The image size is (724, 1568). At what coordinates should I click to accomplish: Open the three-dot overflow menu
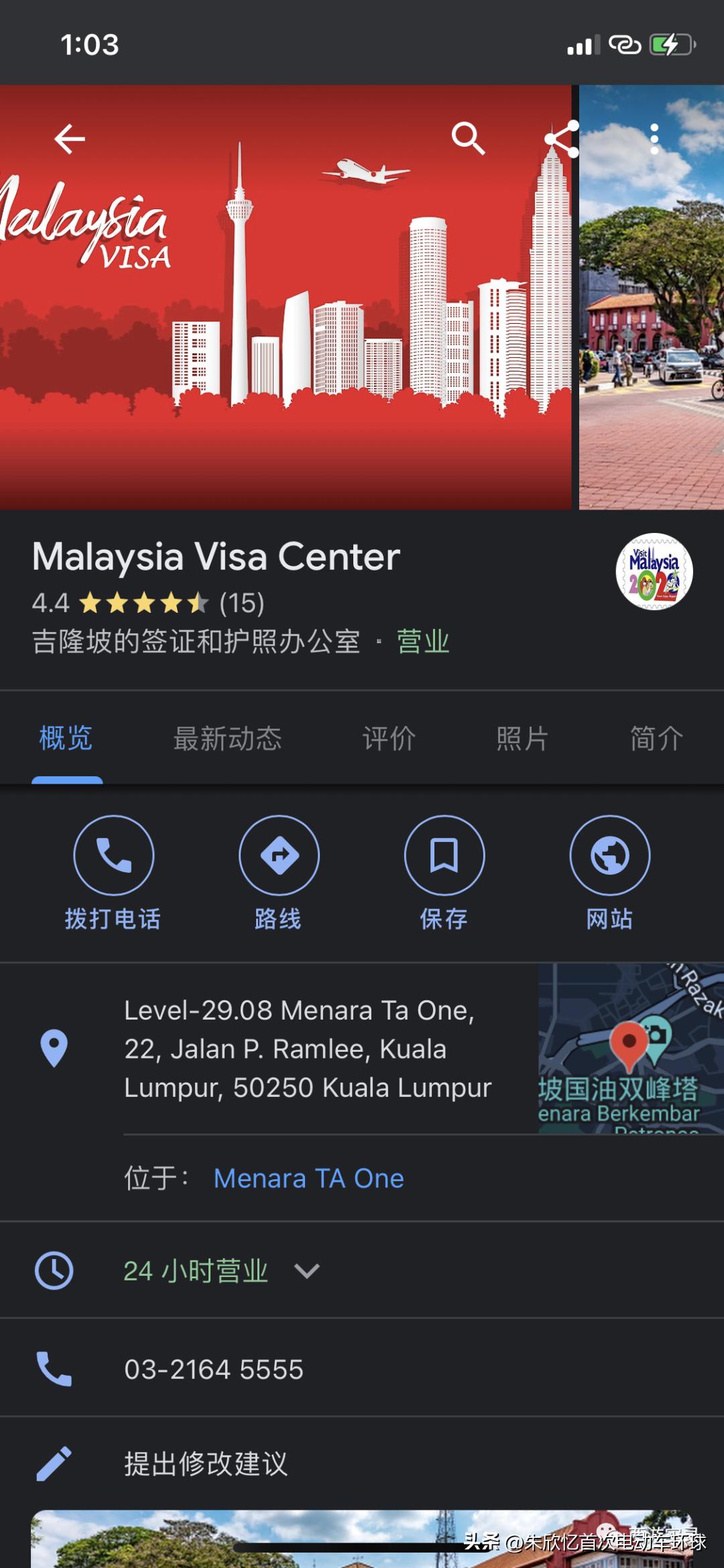(654, 139)
